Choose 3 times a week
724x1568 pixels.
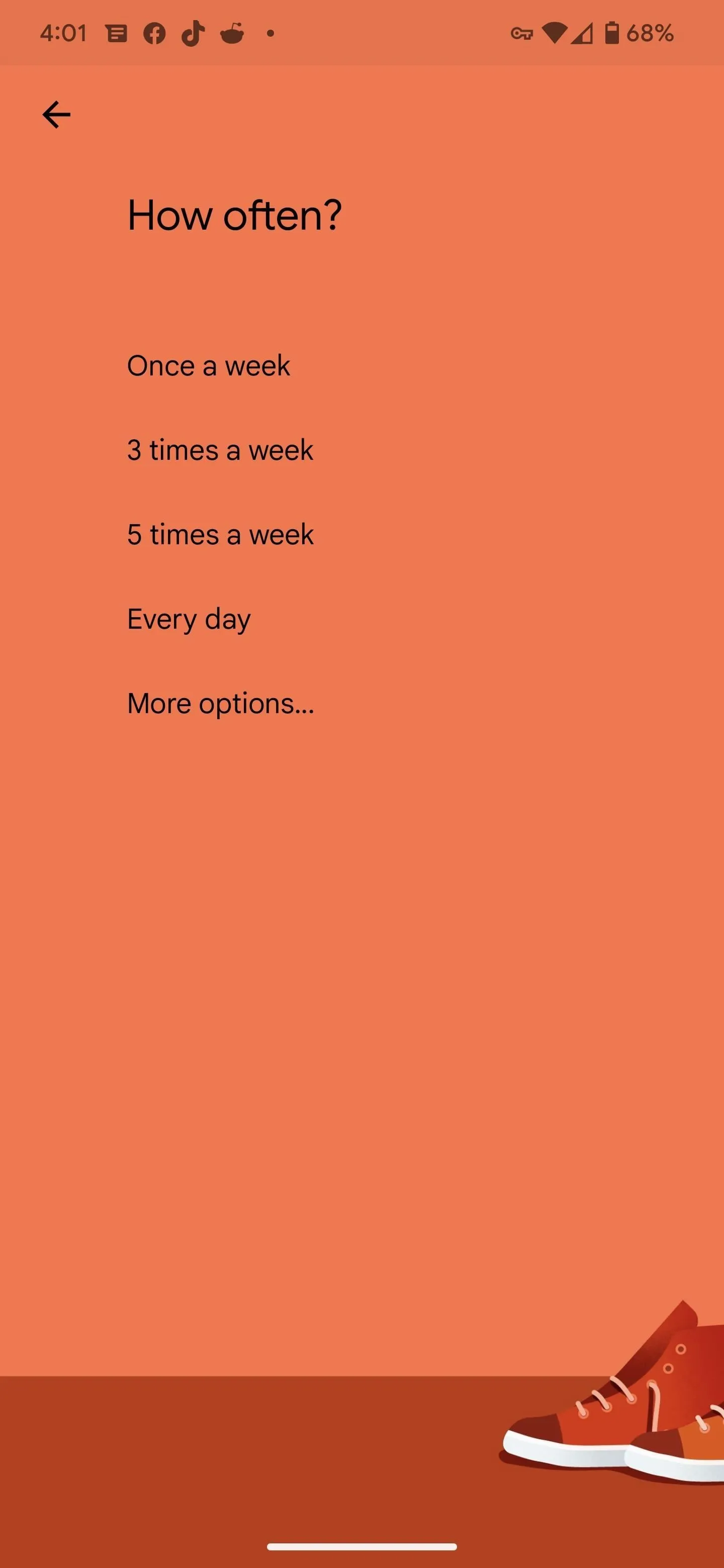pos(220,450)
